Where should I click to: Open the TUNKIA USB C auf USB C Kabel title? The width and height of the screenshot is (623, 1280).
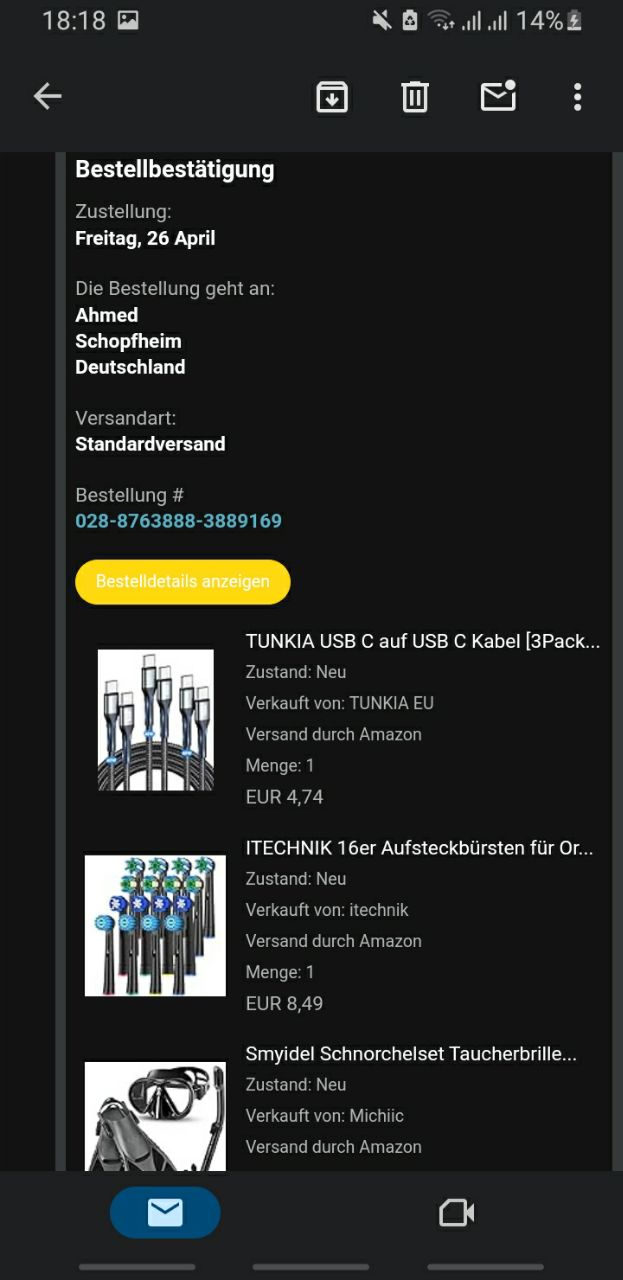click(x=422, y=641)
